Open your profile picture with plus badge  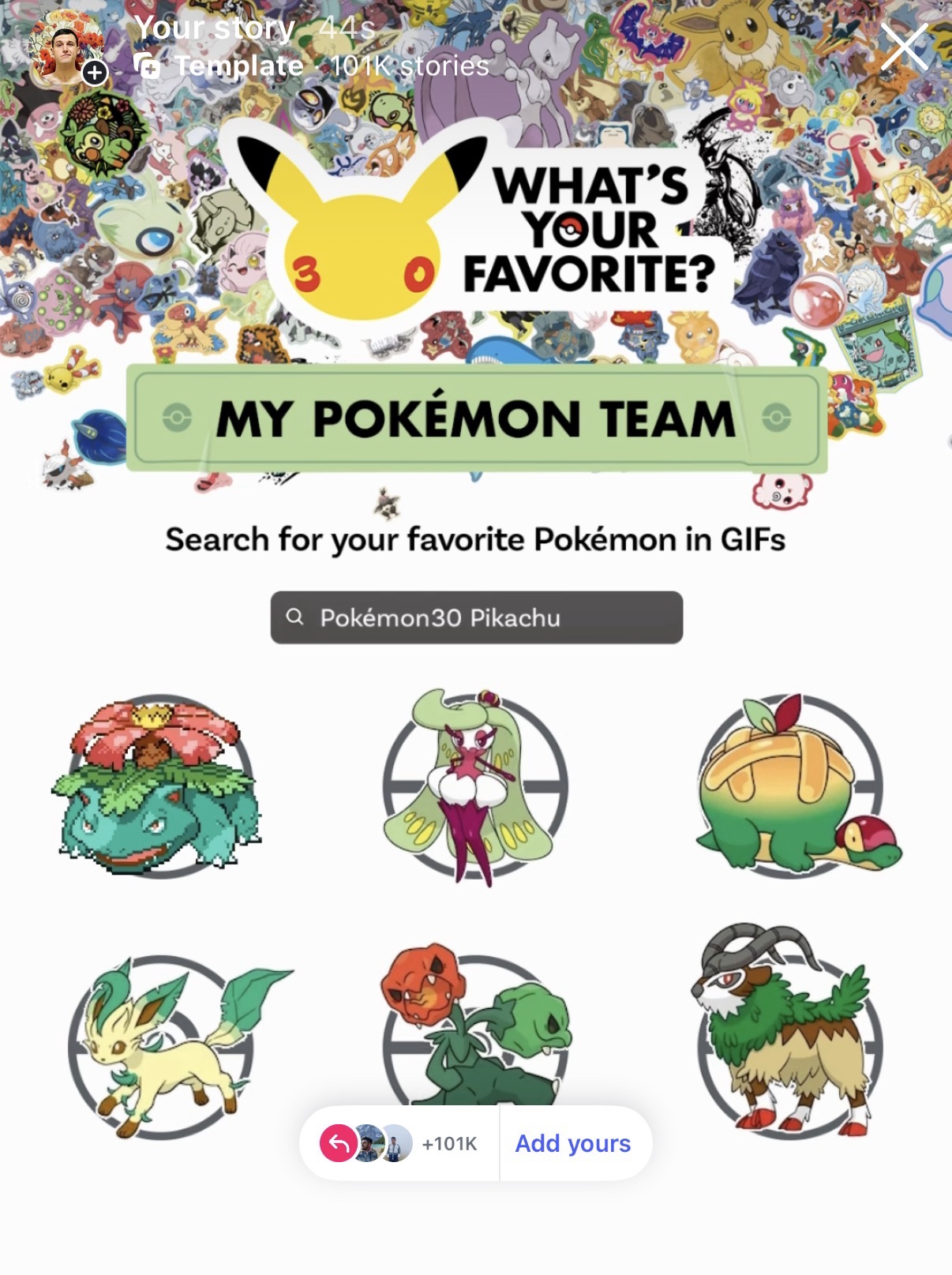tap(66, 49)
